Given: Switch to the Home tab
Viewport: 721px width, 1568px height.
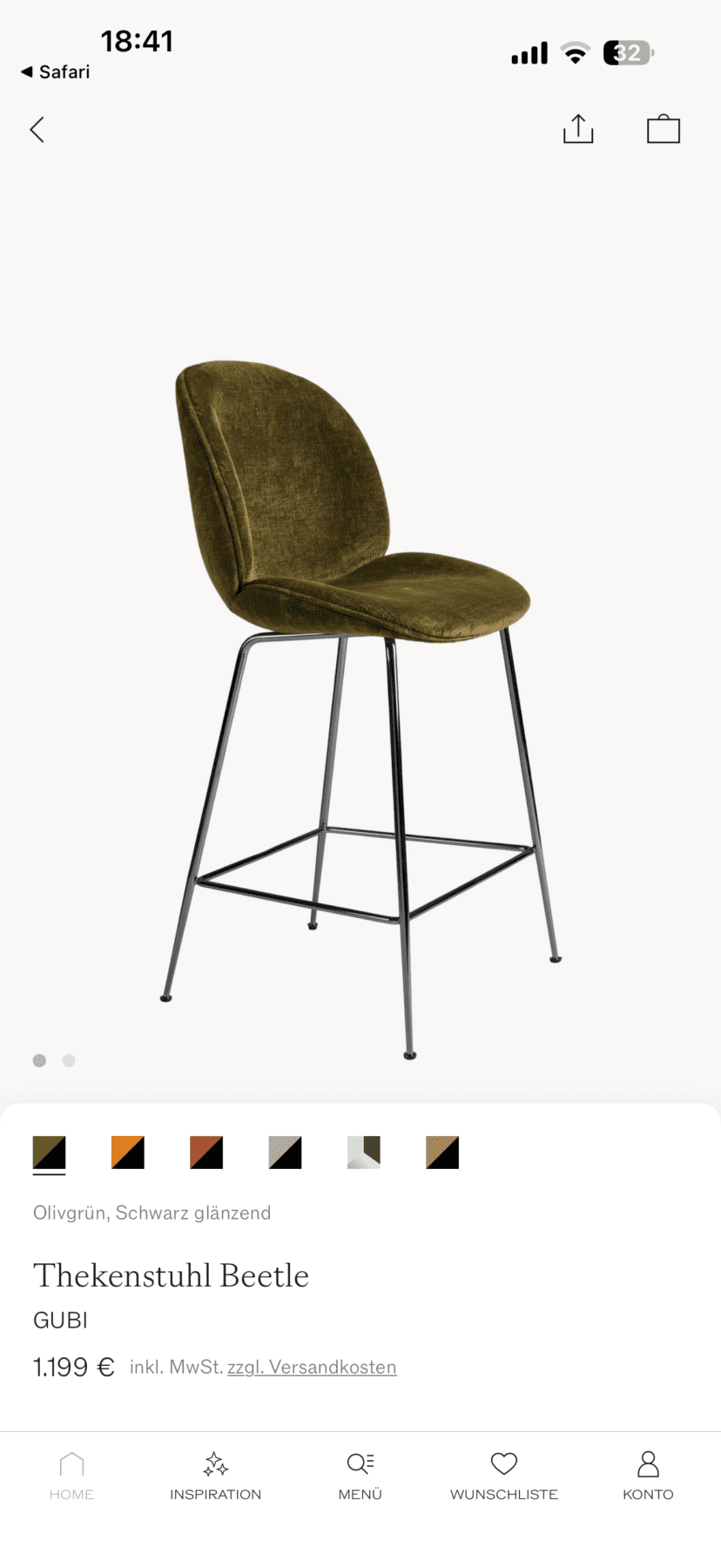Looking at the screenshot, I should pyautogui.click(x=71, y=1476).
